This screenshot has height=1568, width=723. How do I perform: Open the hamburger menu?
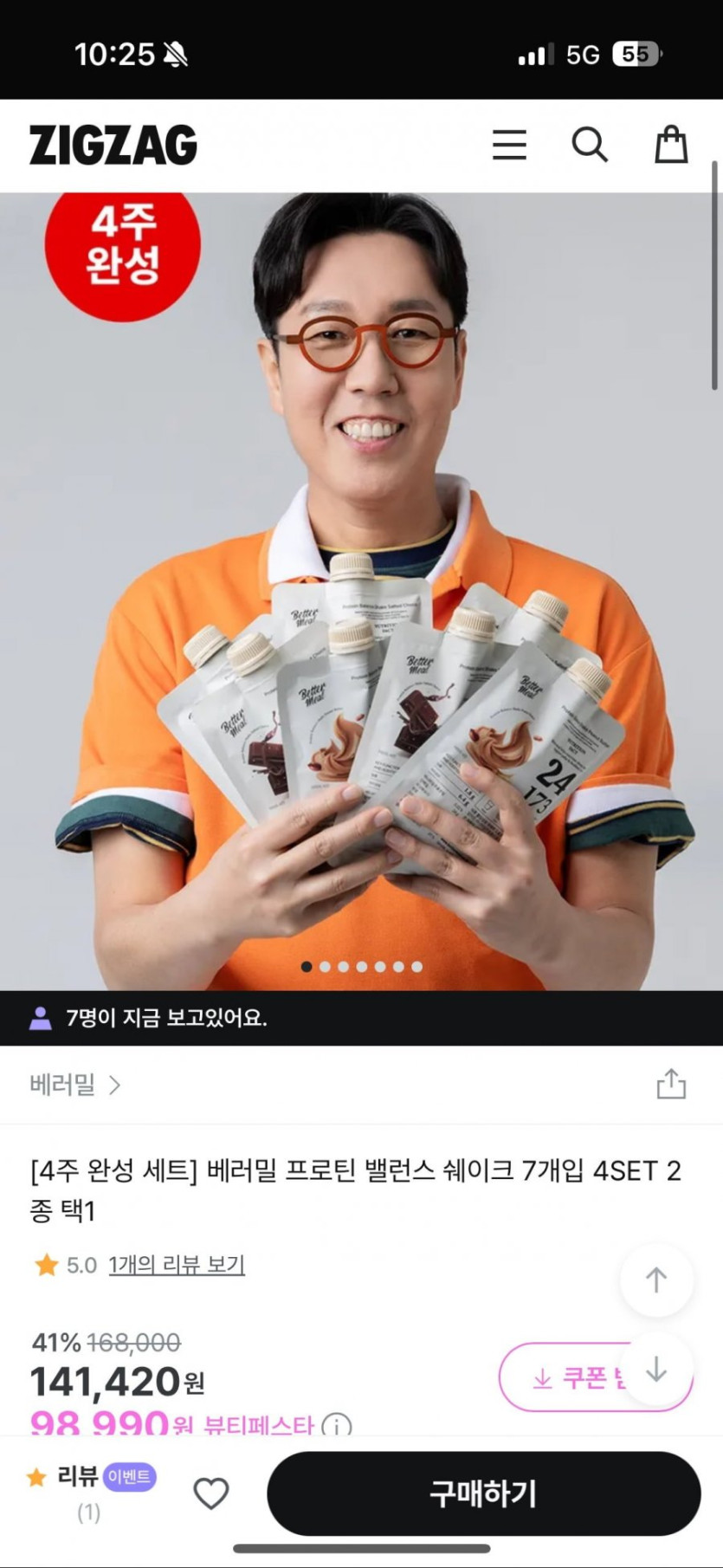click(509, 145)
